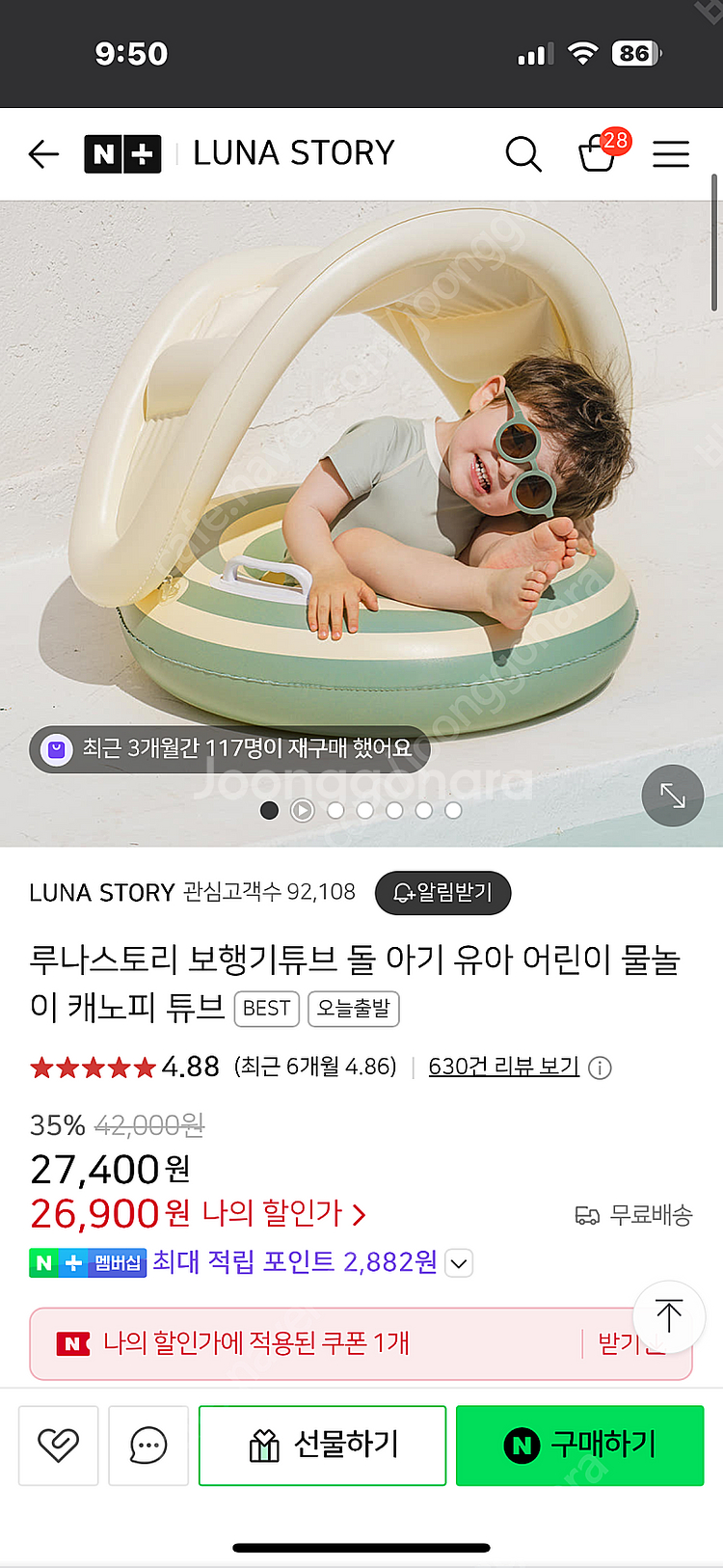Expand product image to full screen

672,796
